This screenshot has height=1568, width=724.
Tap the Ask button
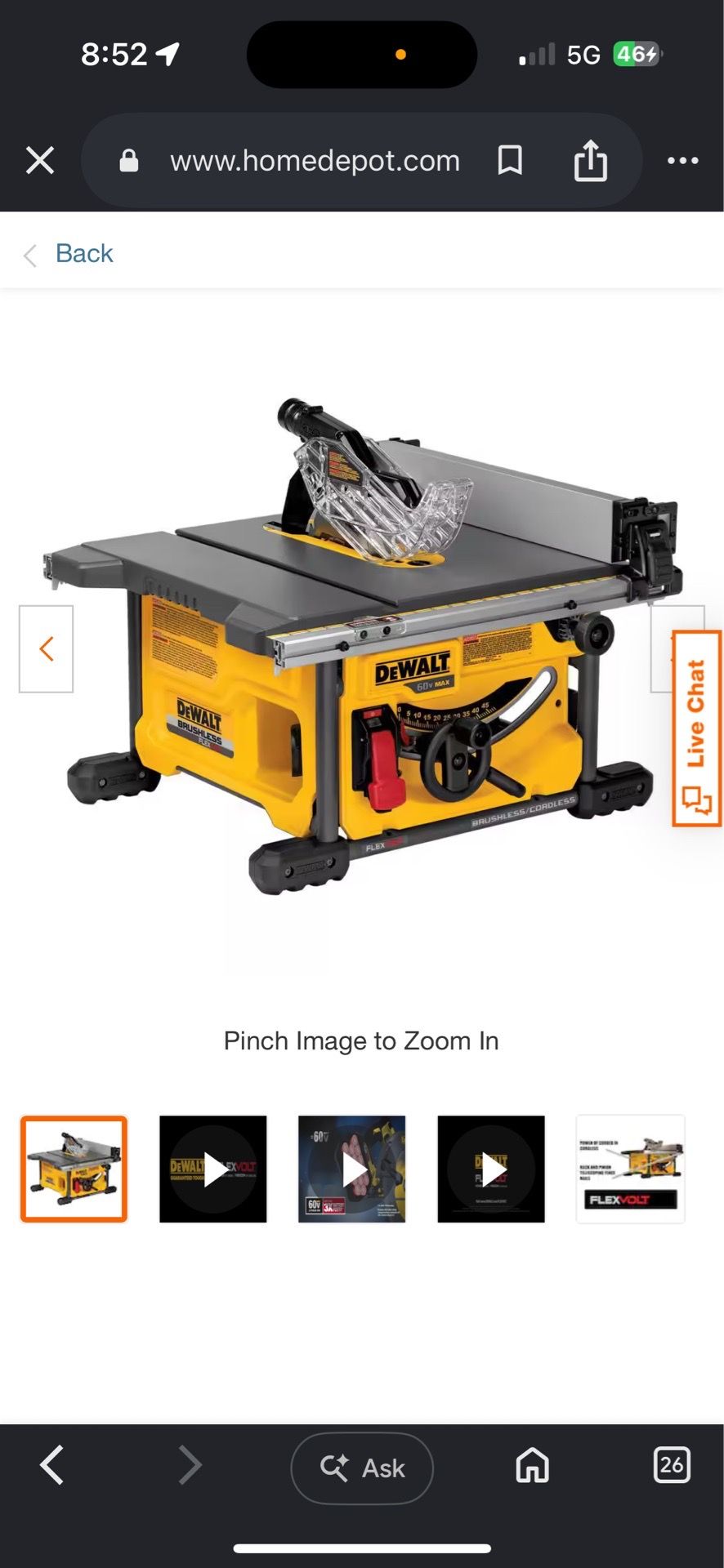pyautogui.click(x=362, y=1468)
